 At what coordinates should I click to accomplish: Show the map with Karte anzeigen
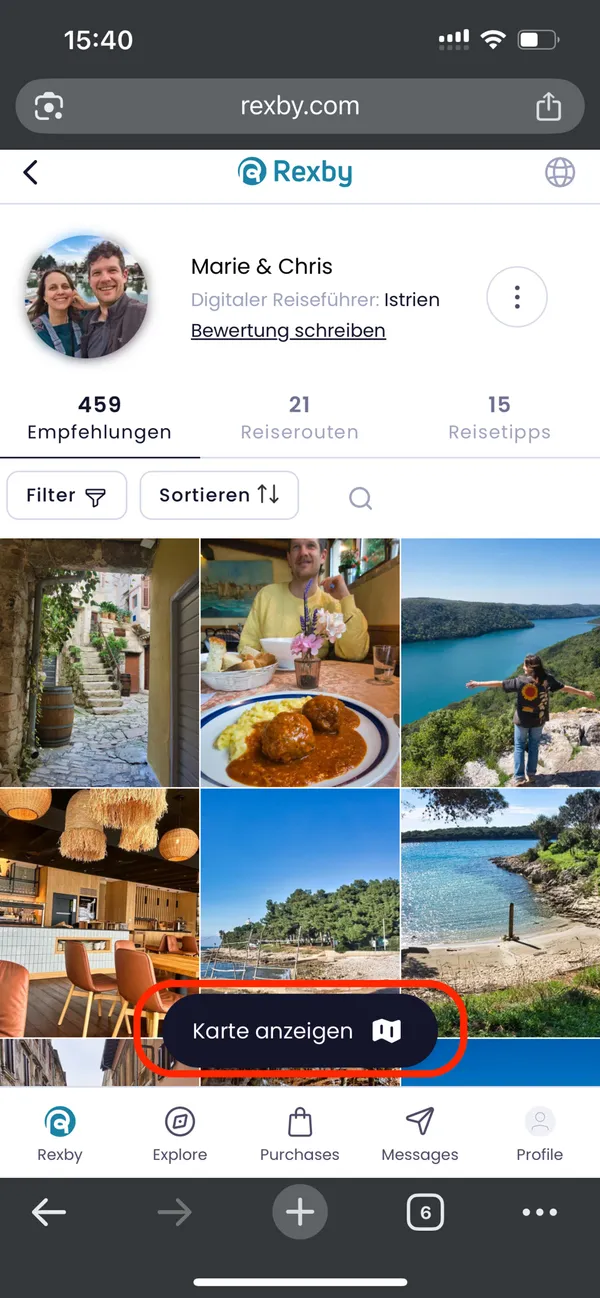299,1031
